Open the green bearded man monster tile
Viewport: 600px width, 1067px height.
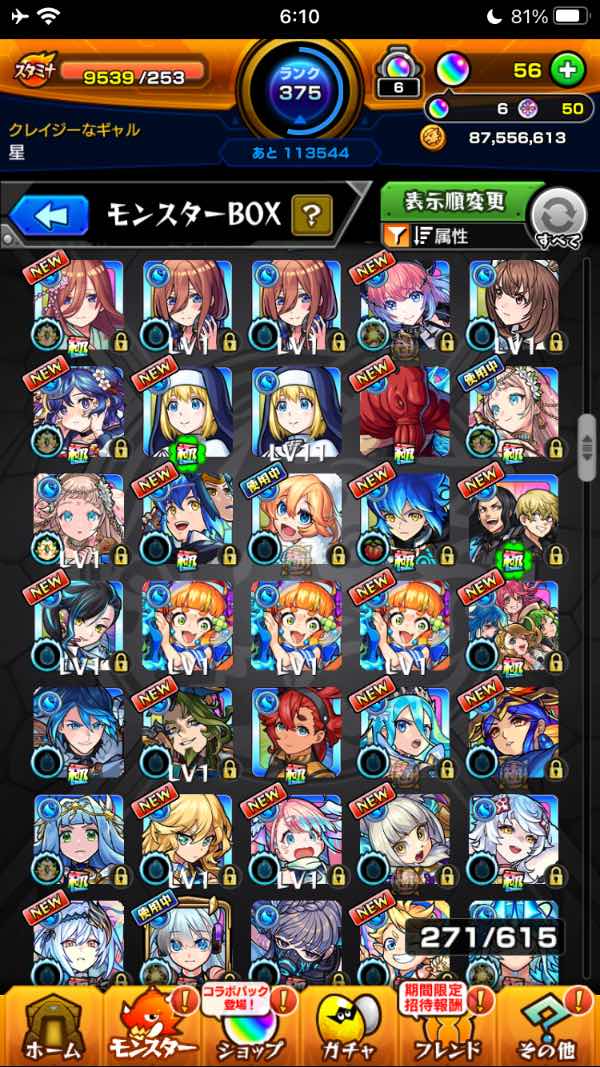(x=187, y=733)
